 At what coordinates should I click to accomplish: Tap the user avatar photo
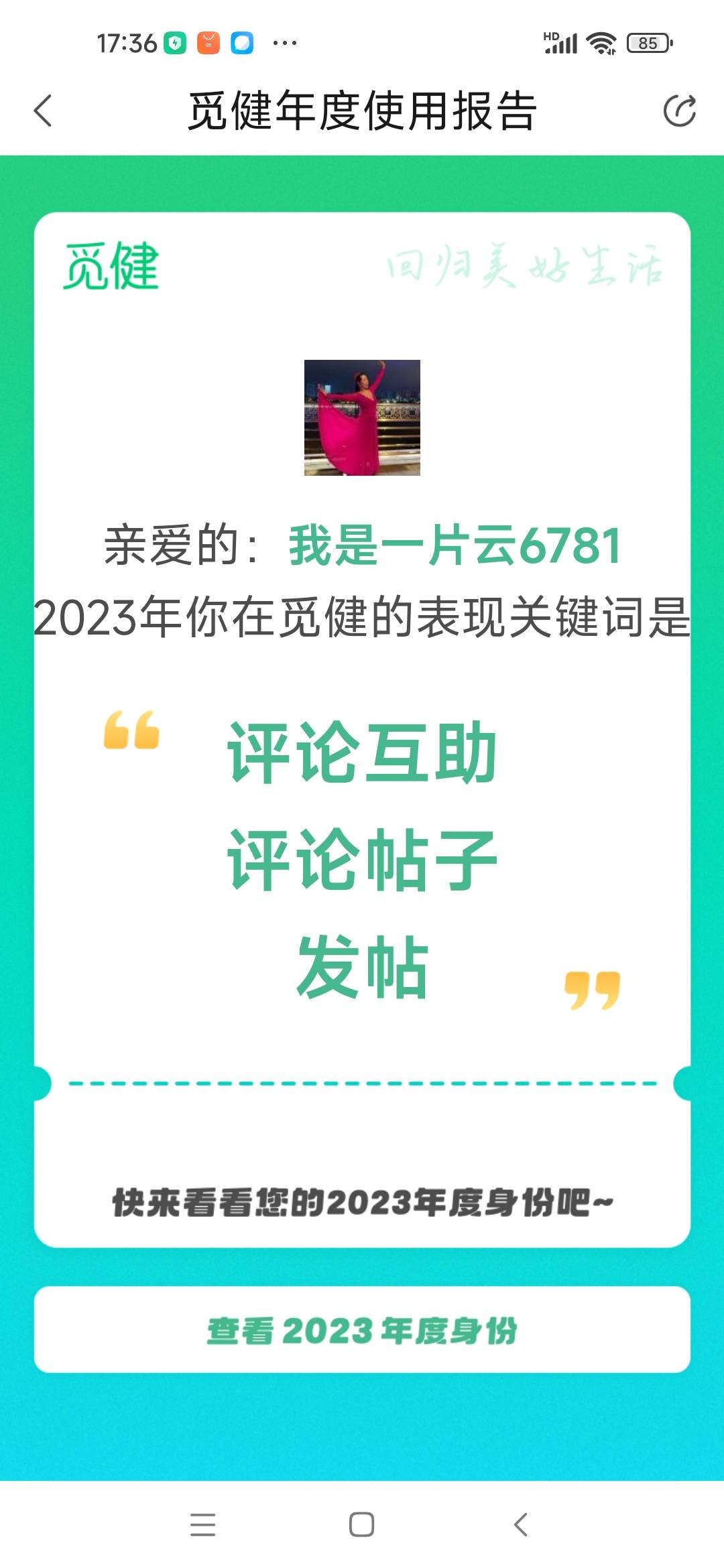click(x=362, y=419)
